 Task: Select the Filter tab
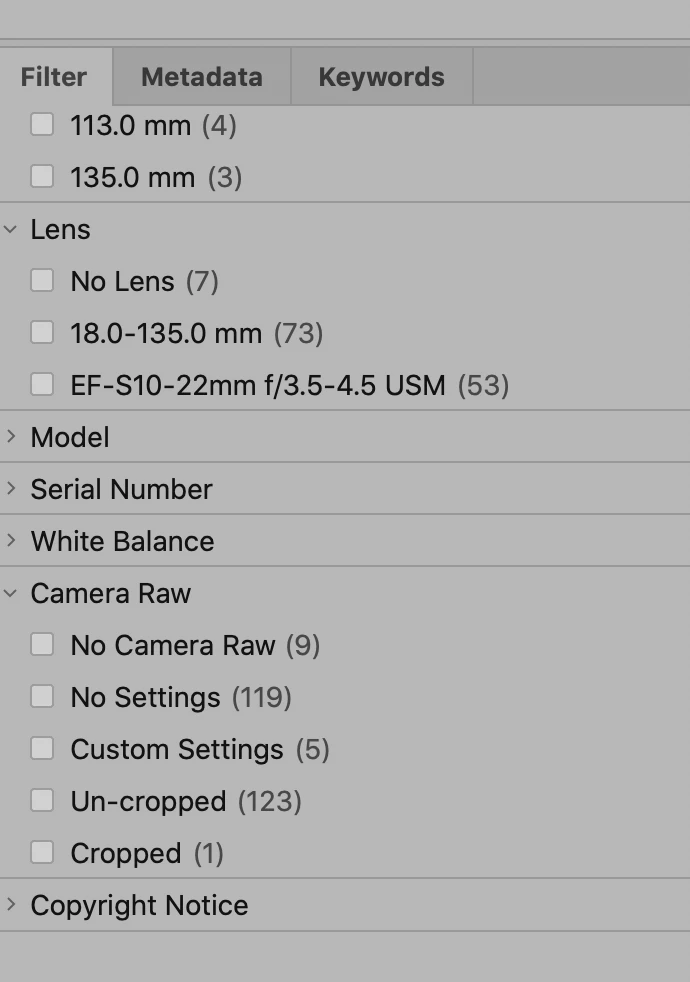[54, 77]
